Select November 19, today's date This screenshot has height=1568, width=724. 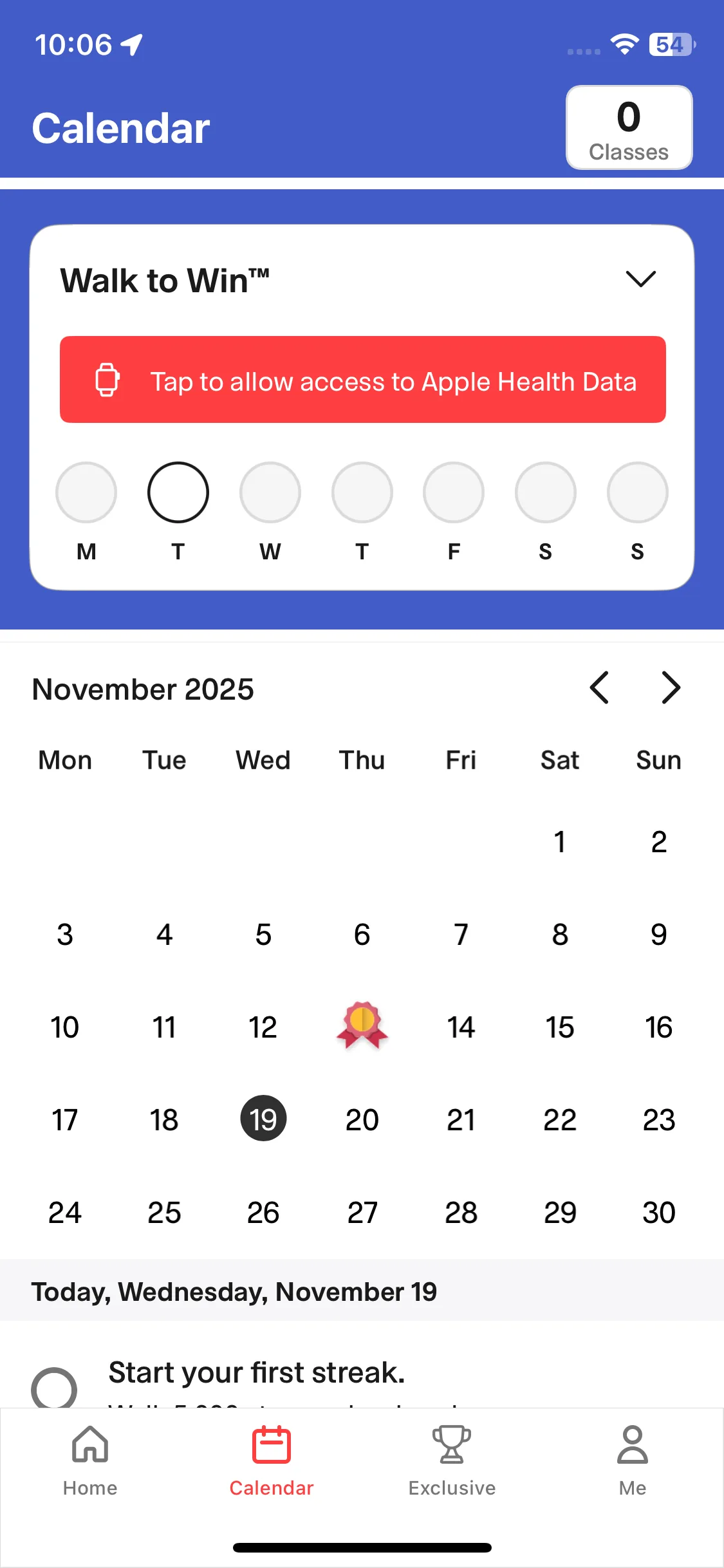(263, 1119)
